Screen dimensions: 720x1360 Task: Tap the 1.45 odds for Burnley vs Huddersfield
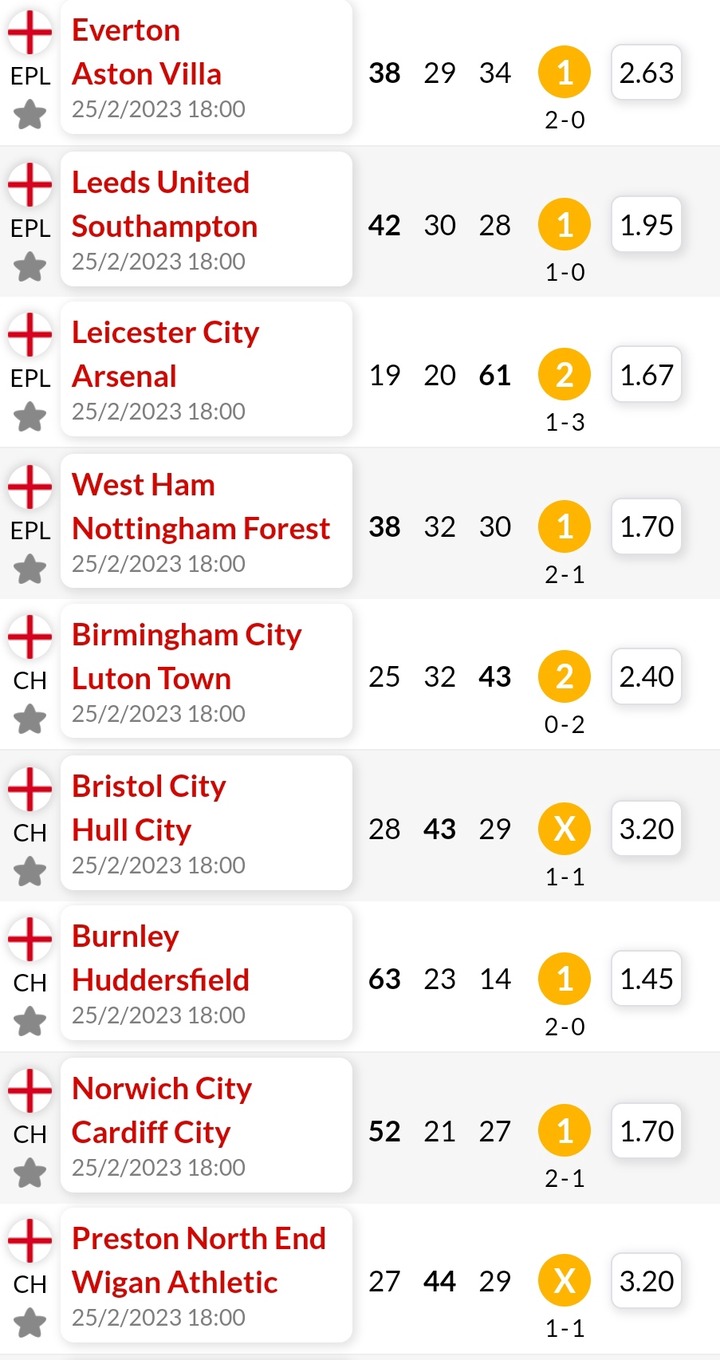pyautogui.click(x=646, y=979)
